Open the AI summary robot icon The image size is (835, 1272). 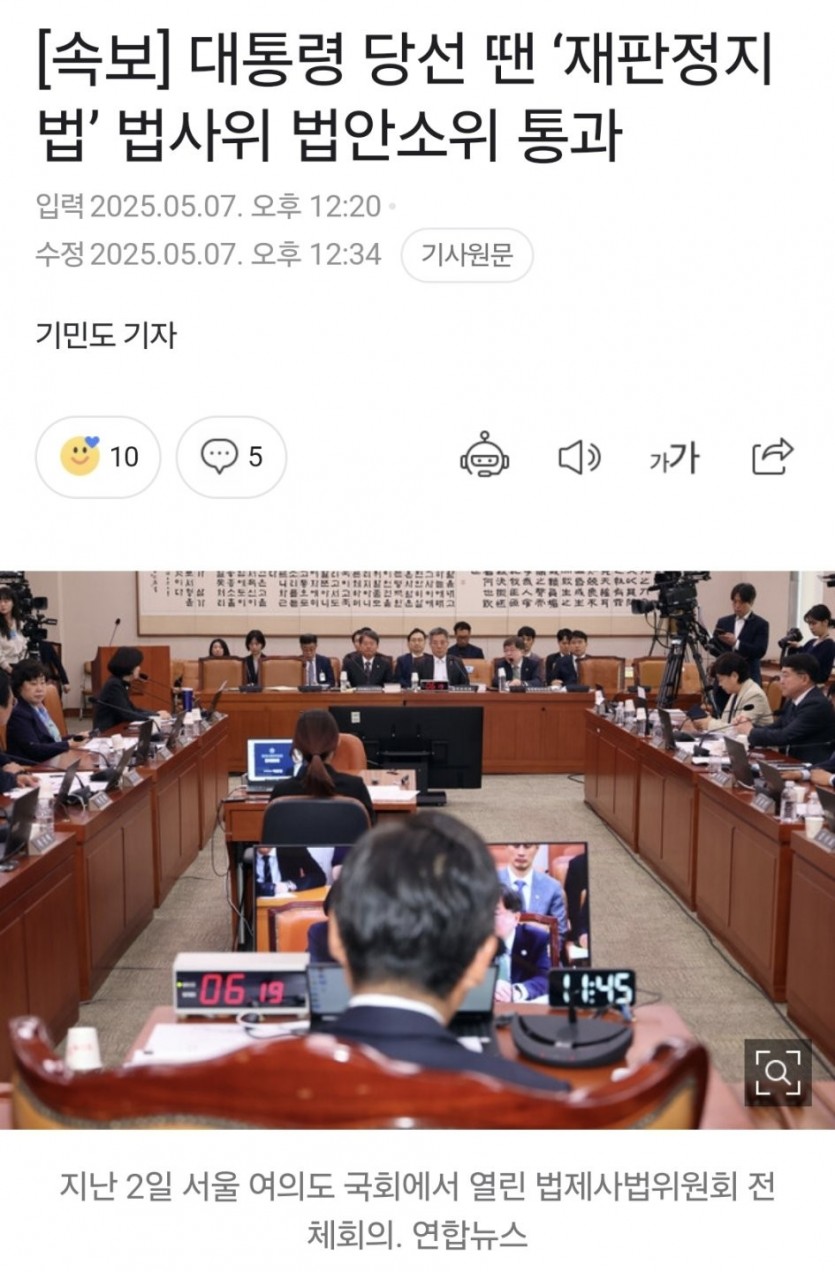point(484,457)
